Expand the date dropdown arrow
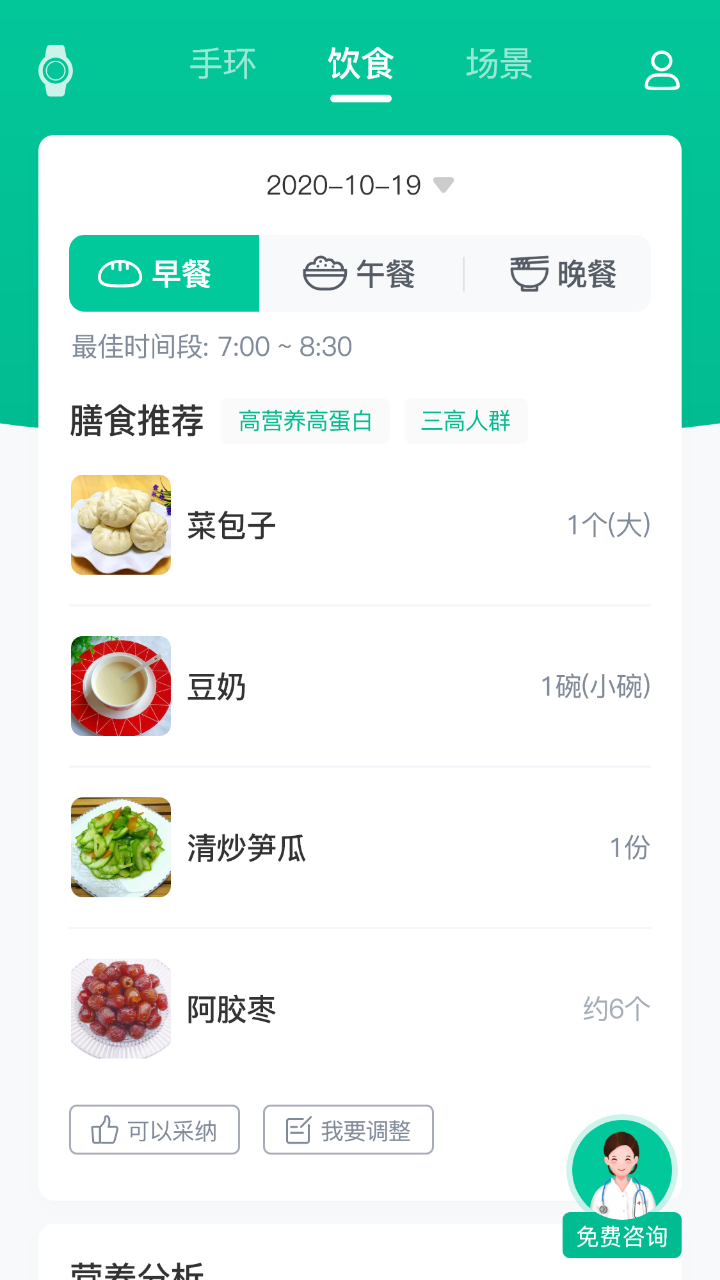This screenshot has height=1280, width=720. point(443,184)
